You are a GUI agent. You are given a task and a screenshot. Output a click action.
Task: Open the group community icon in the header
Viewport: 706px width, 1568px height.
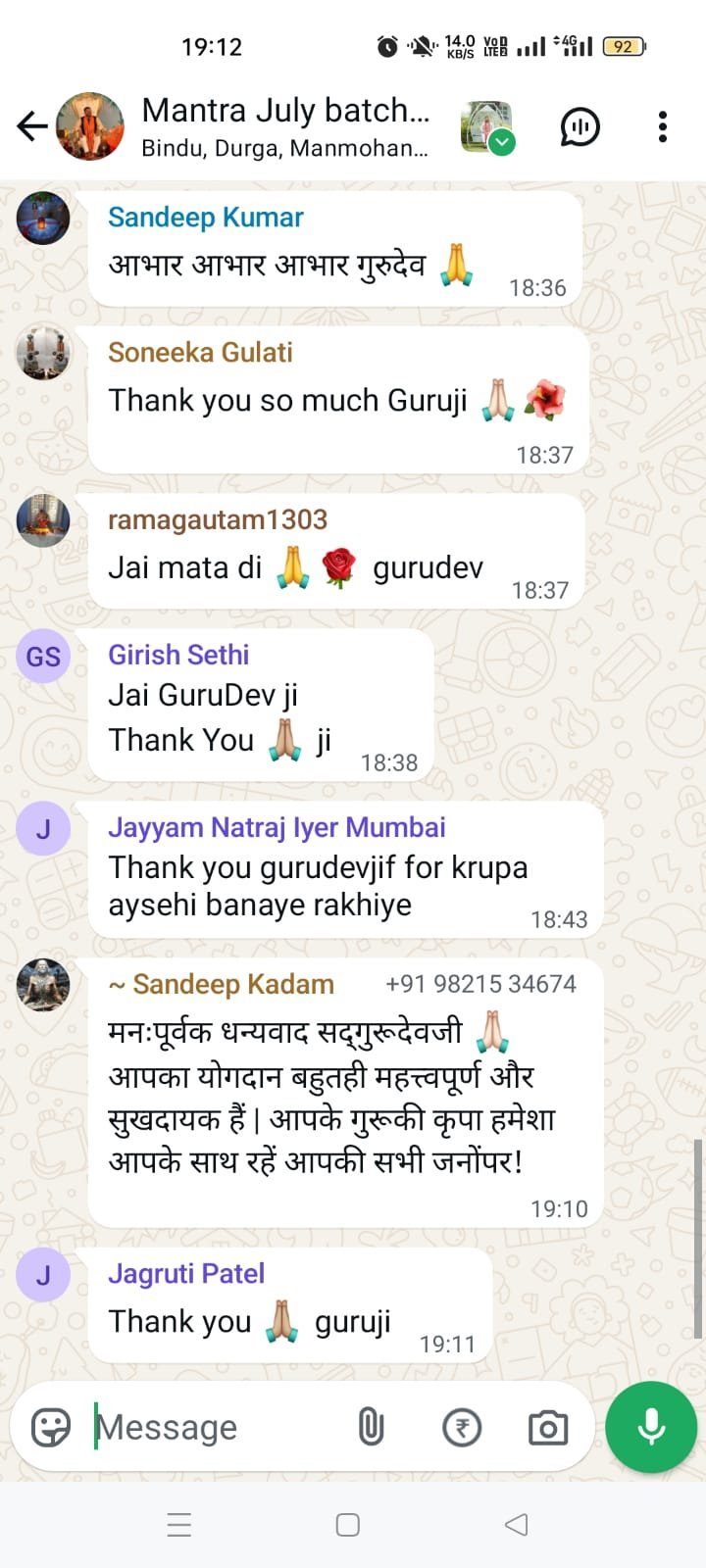click(487, 126)
